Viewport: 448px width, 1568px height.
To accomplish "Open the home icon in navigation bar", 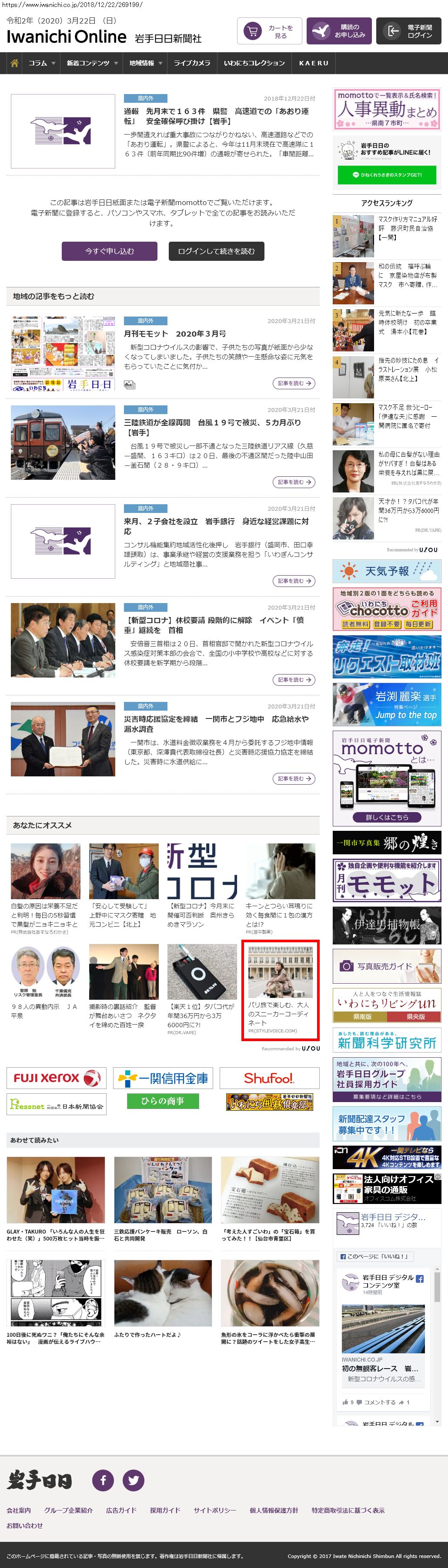I will tap(15, 63).
